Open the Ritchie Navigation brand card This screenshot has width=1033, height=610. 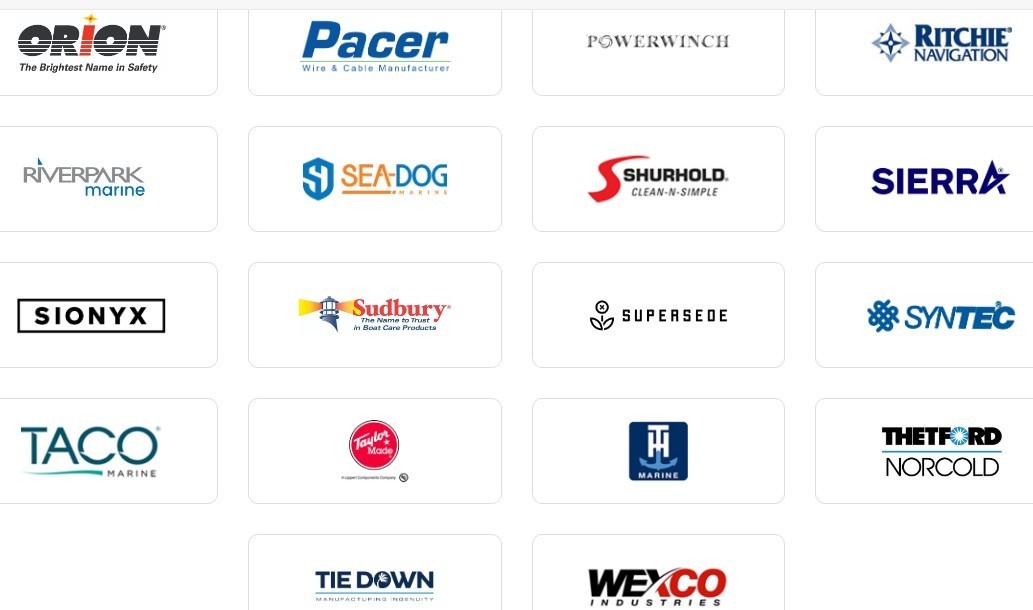(x=940, y=44)
